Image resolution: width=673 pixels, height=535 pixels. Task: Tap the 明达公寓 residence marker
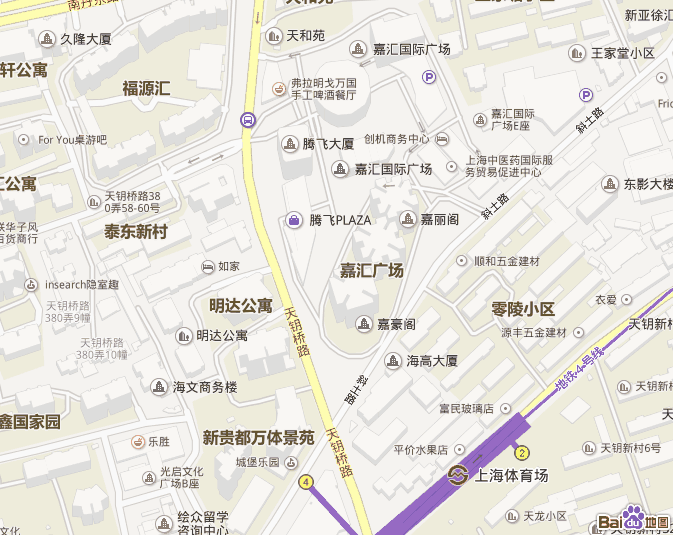click(x=183, y=335)
